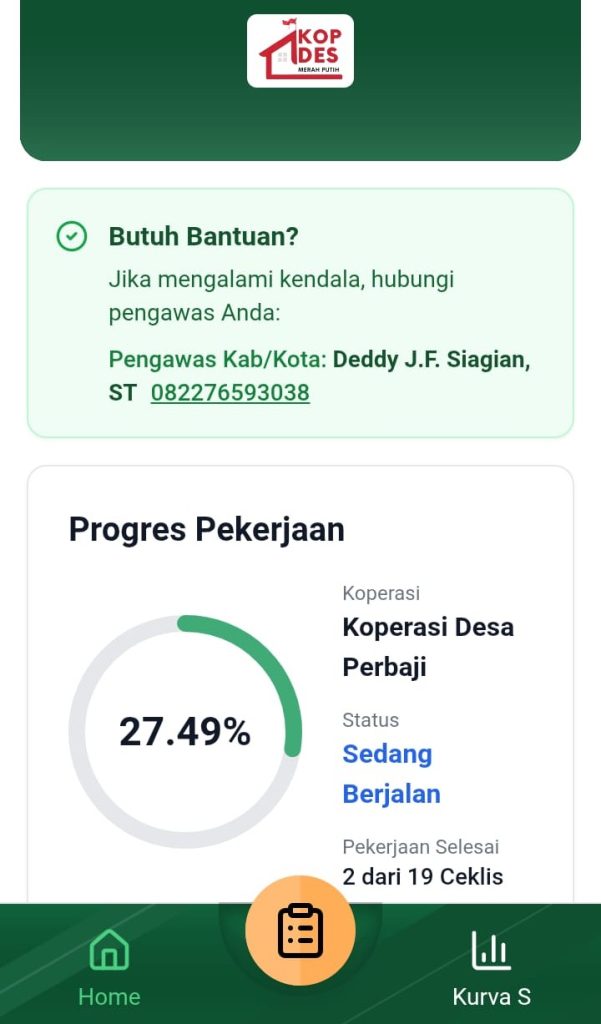
Task: Switch to the Kurva S tab
Action: [x=491, y=966]
